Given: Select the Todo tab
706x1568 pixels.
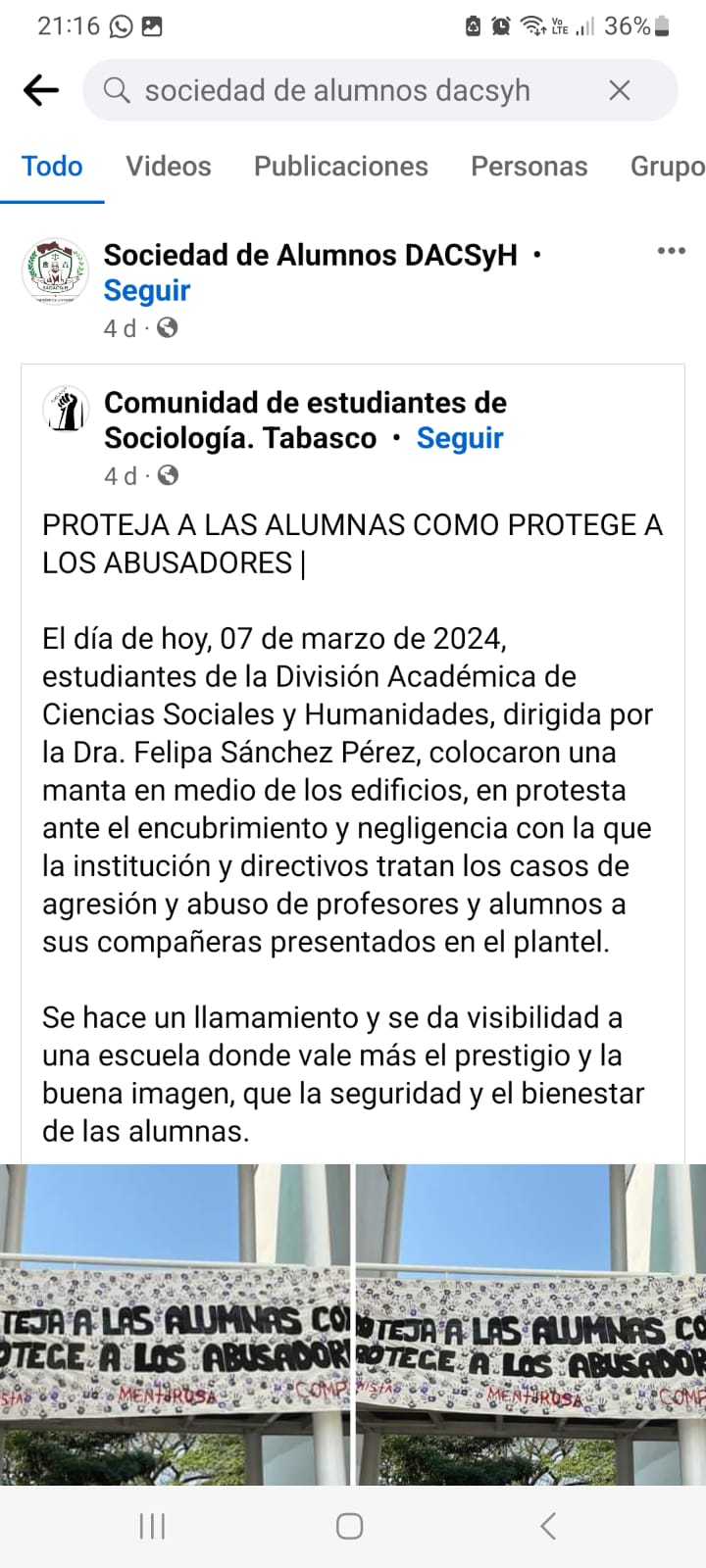Looking at the screenshot, I should [52, 167].
